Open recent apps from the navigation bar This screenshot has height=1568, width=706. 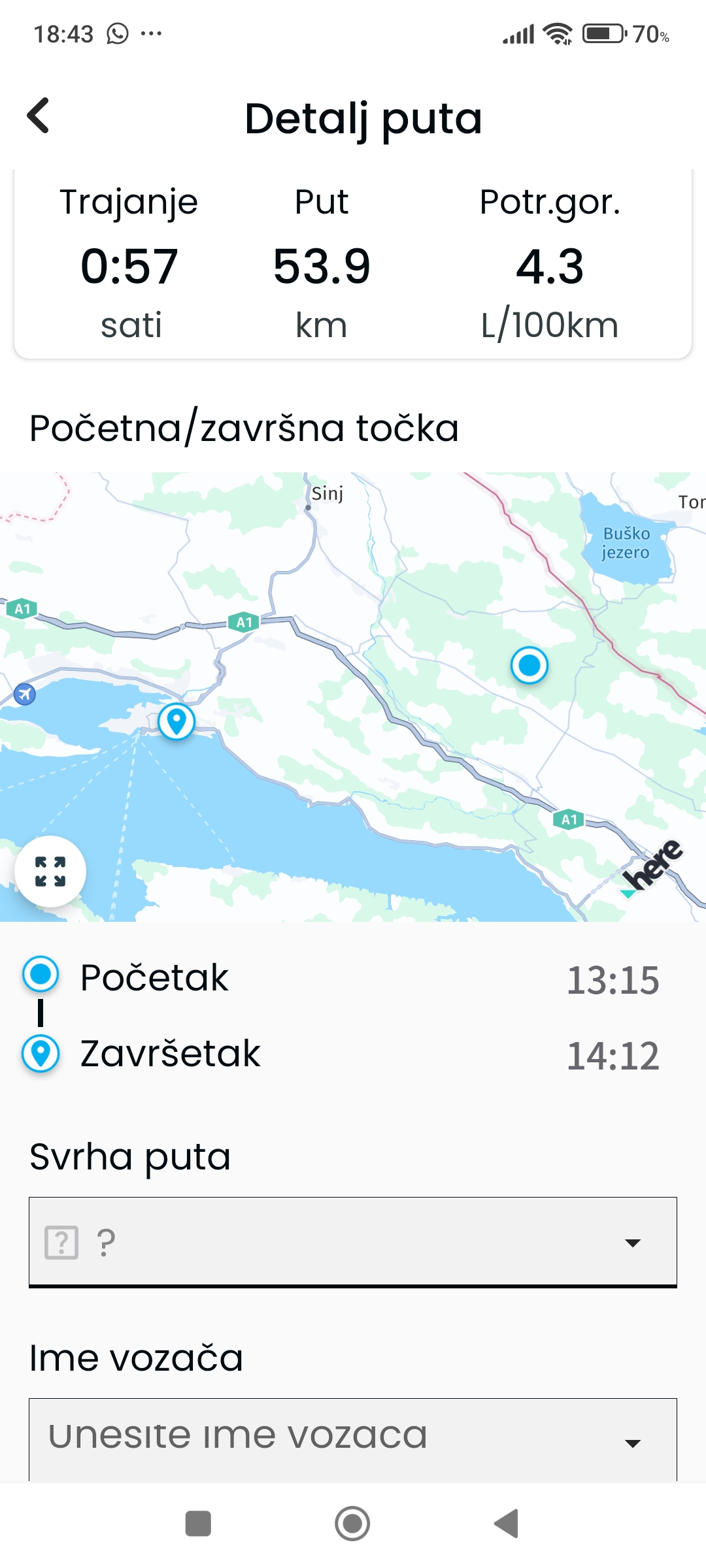(198, 1524)
